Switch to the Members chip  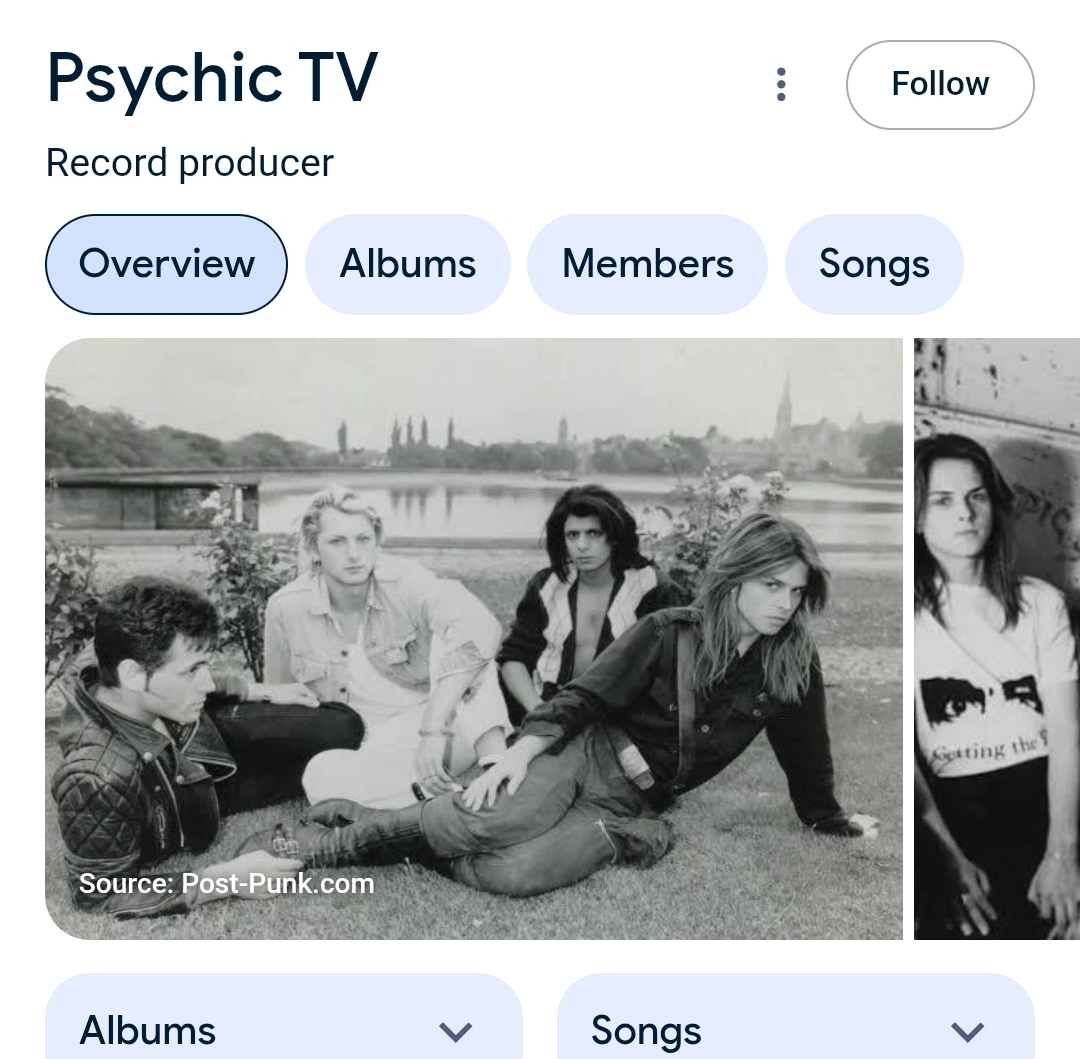[x=647, y=264]
